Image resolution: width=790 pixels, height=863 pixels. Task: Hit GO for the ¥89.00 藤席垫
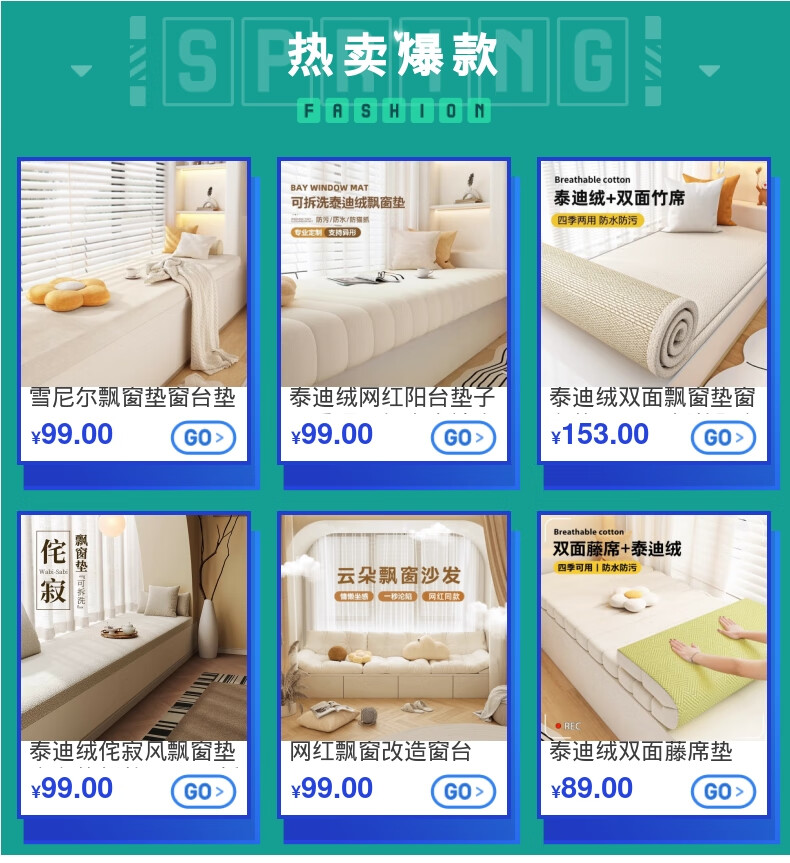723,792
